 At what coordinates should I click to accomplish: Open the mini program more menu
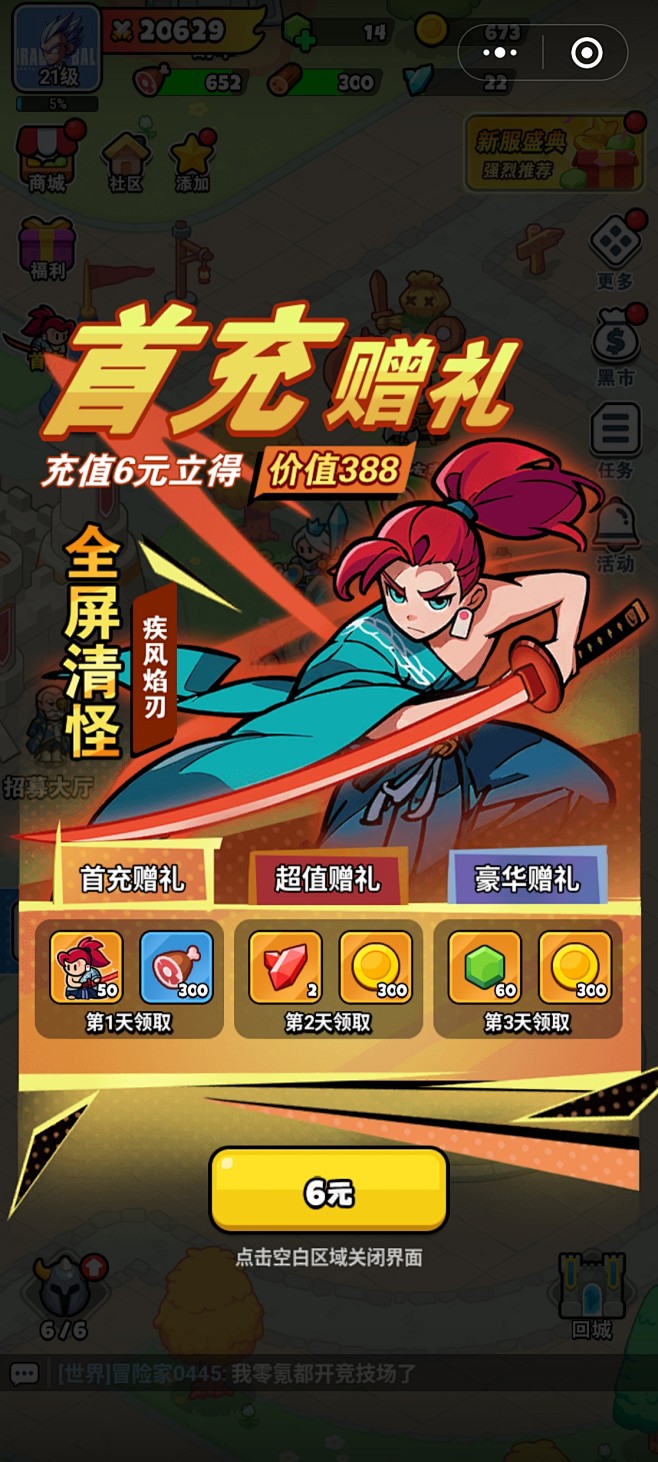tap(500, 52)
